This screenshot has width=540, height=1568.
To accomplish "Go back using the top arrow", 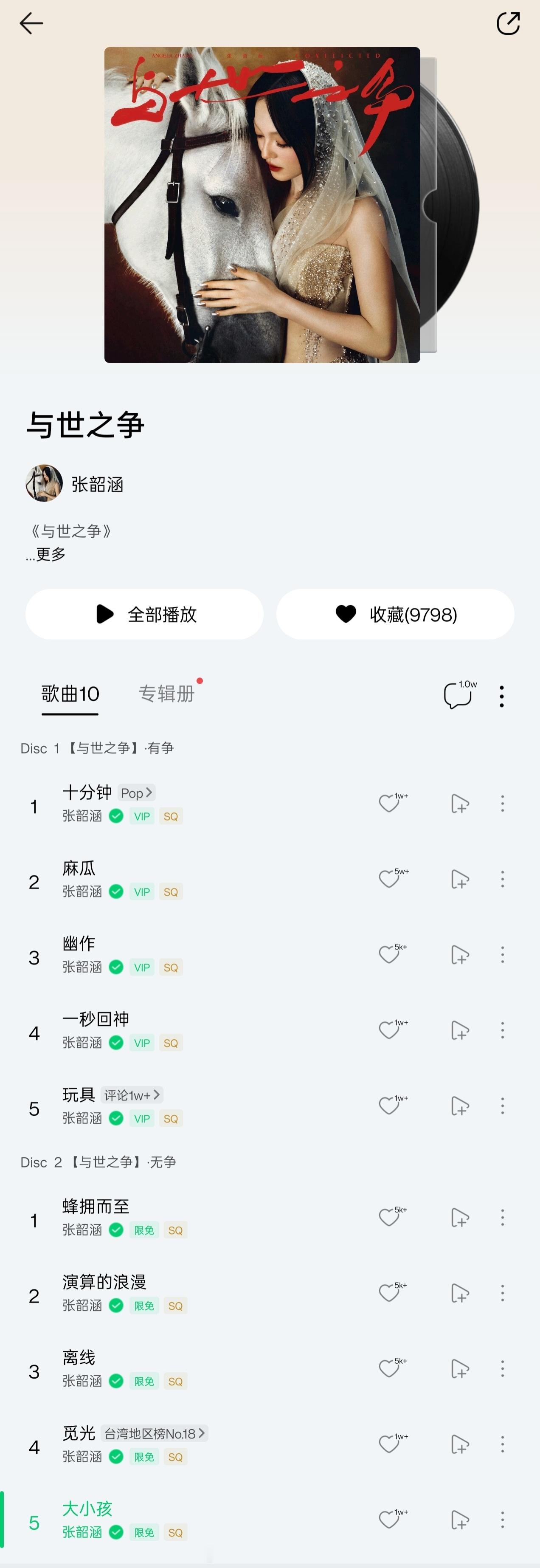I will point(31,24).
